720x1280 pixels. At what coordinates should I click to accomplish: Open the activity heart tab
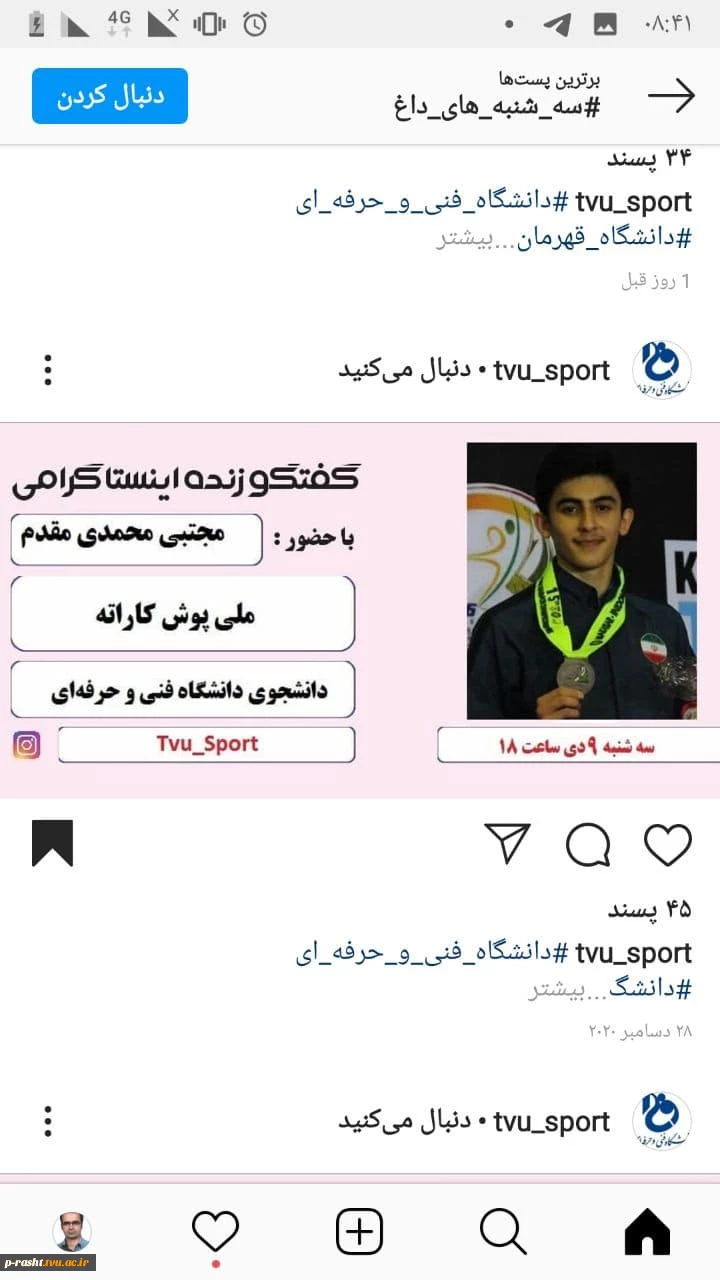pos(215,1232)
